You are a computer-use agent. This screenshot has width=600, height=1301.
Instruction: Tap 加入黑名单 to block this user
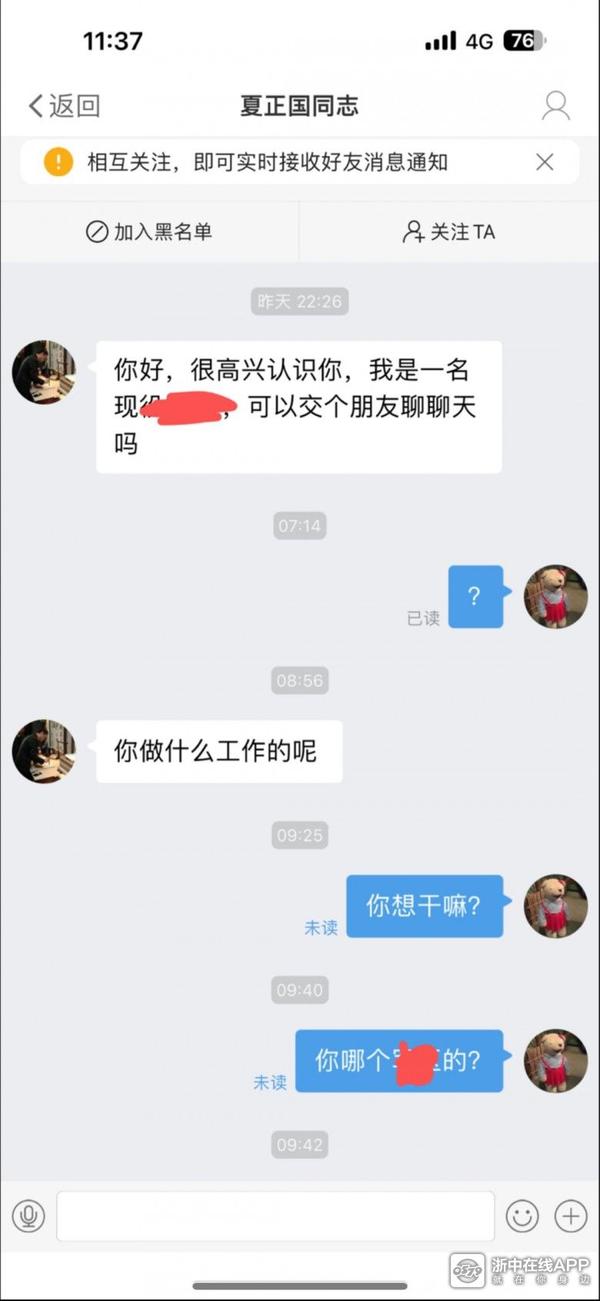(x=150, y=232)
